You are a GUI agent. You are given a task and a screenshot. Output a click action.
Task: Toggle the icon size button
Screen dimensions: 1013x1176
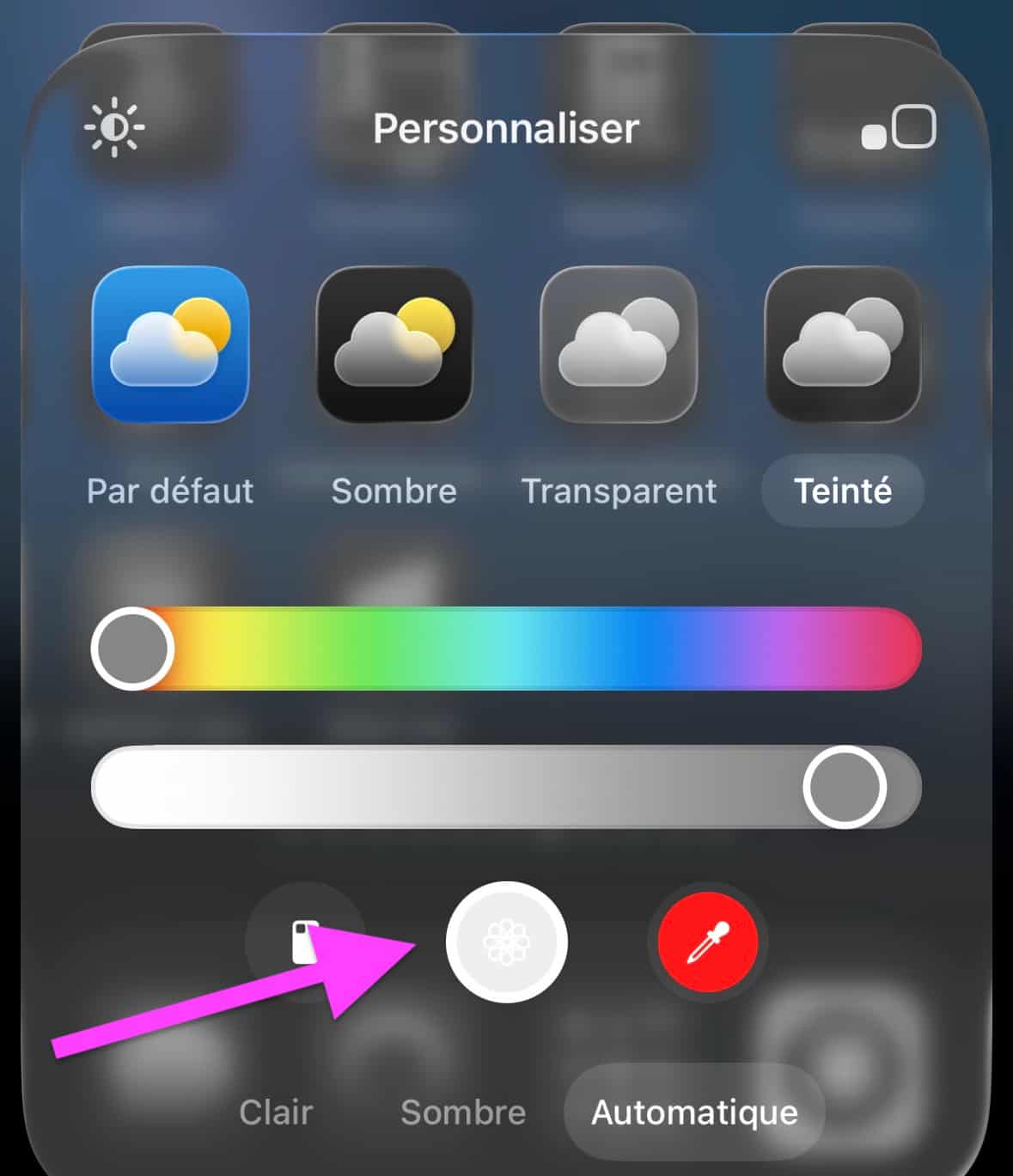(x=899, y=129)
